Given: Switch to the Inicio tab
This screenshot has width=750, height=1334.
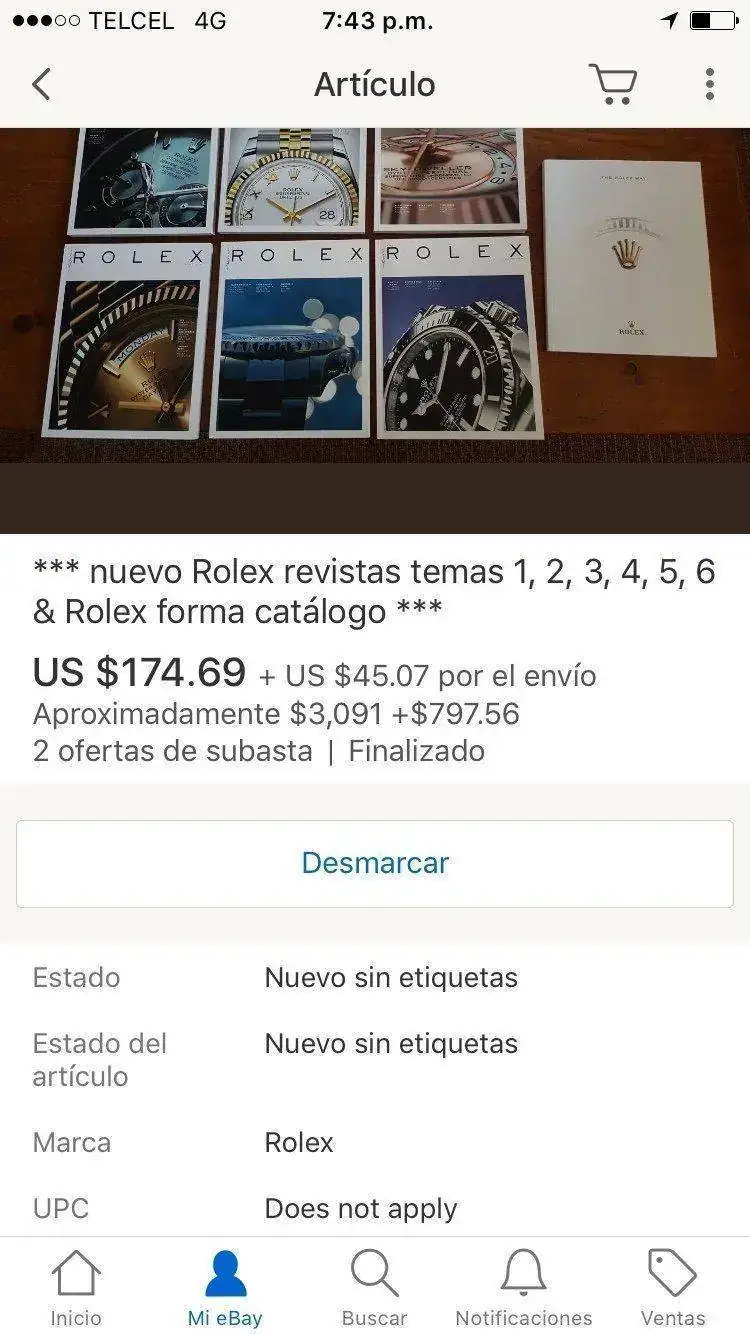Looking at the screenshot, I should click(76, 1288).
